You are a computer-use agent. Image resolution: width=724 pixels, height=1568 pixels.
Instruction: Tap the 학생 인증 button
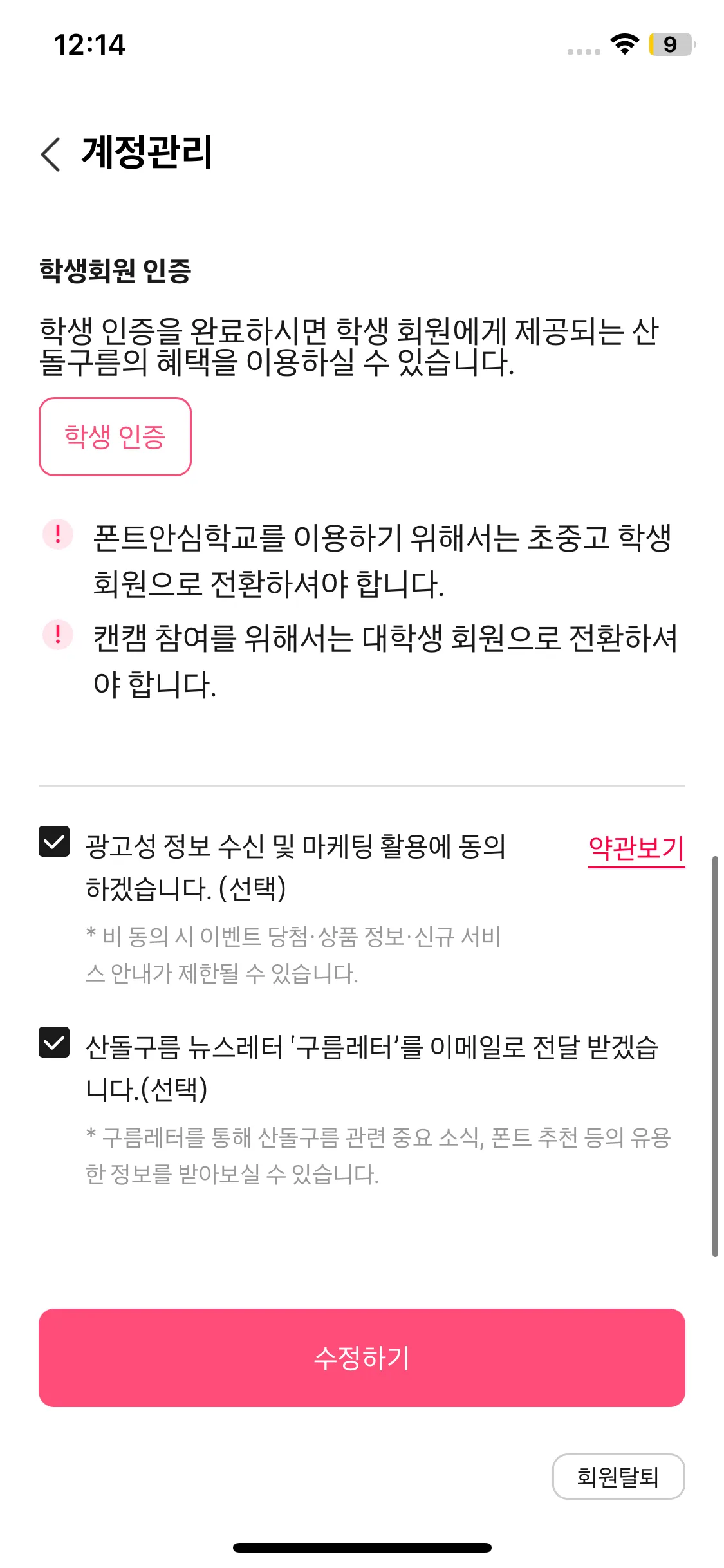(x=115, y=437)
